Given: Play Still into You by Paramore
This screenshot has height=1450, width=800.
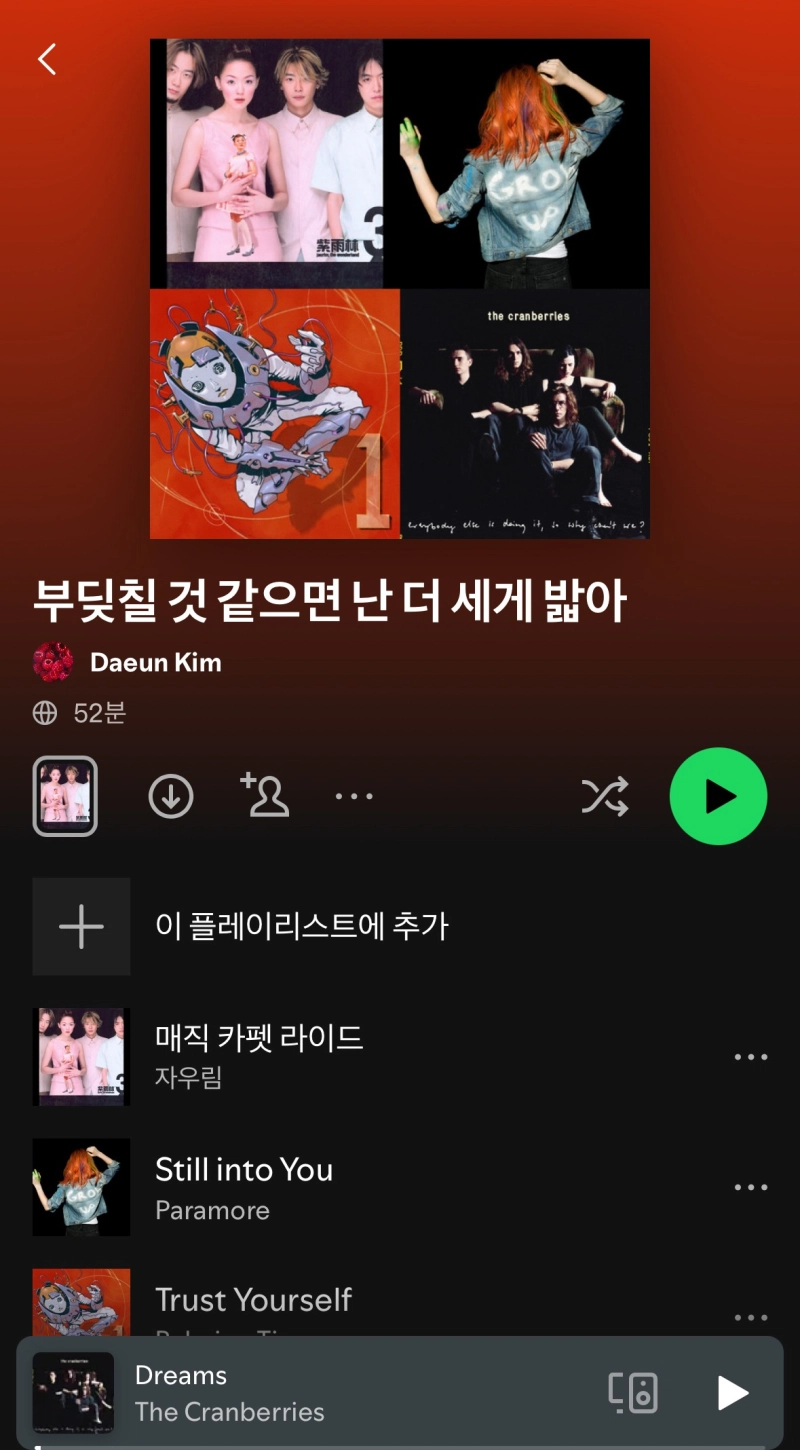Looking at the screenshot, I should click(244, 1186).
